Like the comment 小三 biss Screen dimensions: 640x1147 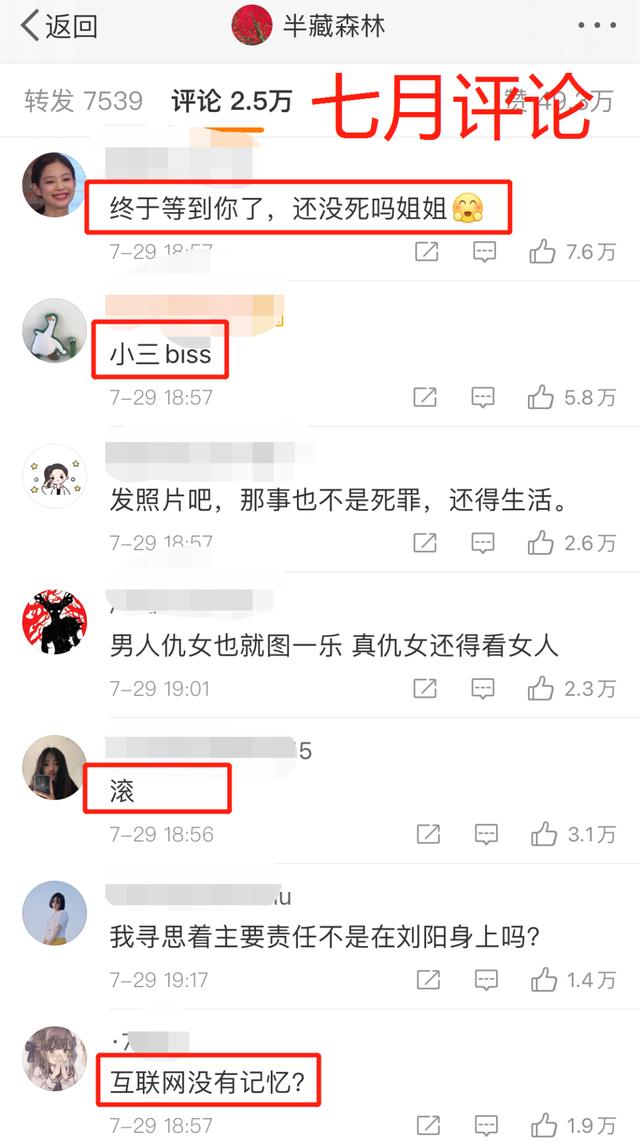point(543,398)
